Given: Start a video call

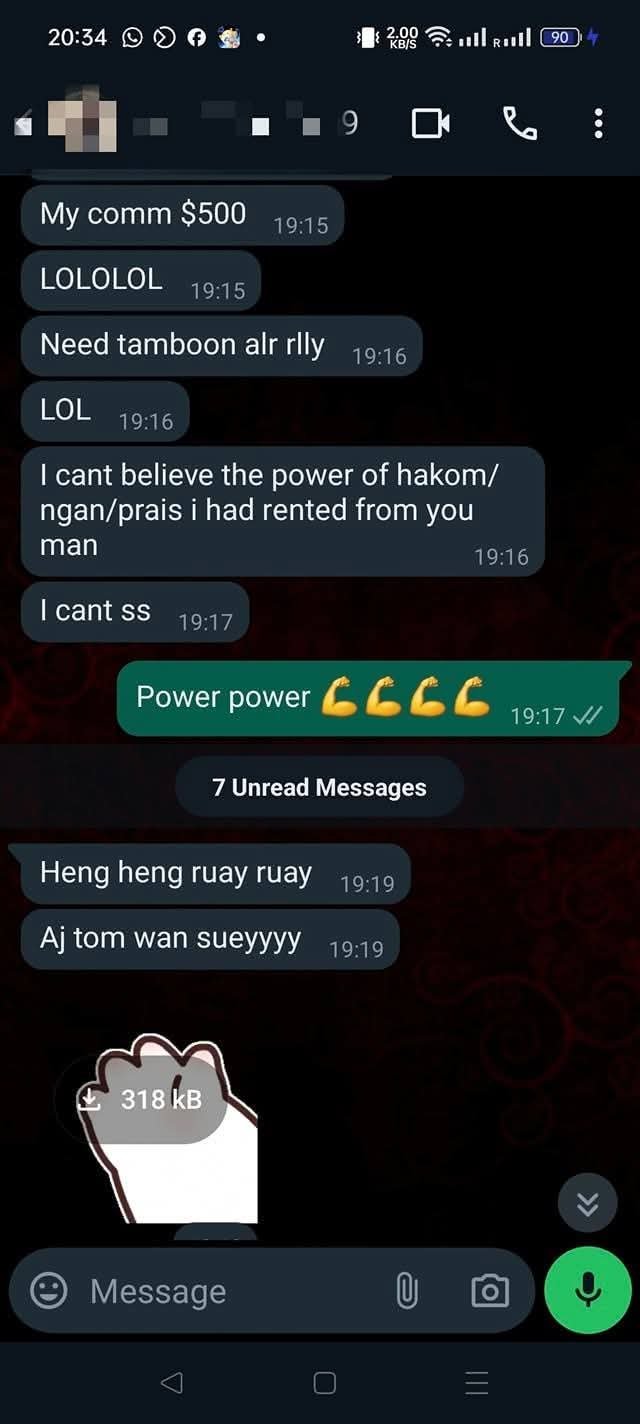Looking at the screenshot, I should (x=430, y=124).
